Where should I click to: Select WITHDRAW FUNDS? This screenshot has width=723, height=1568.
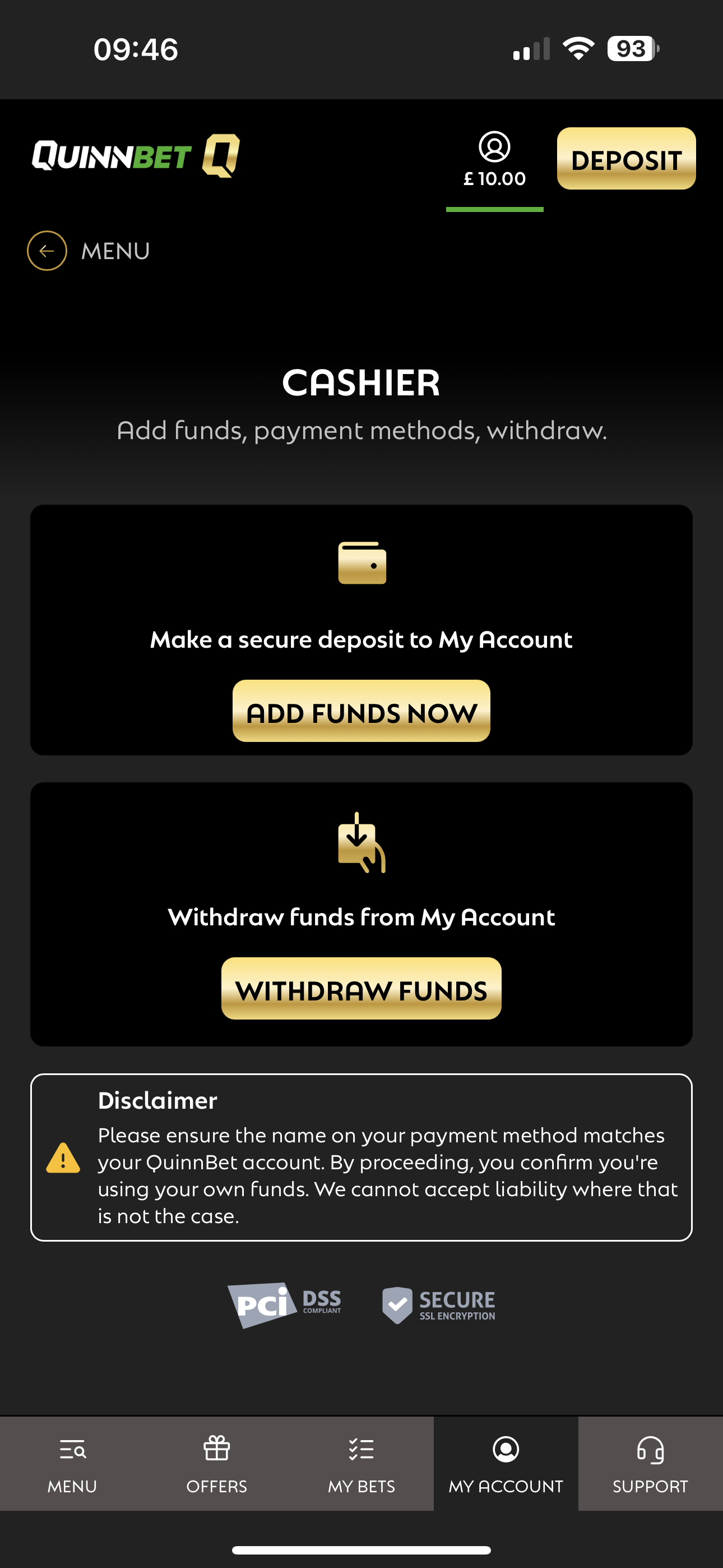361,989
